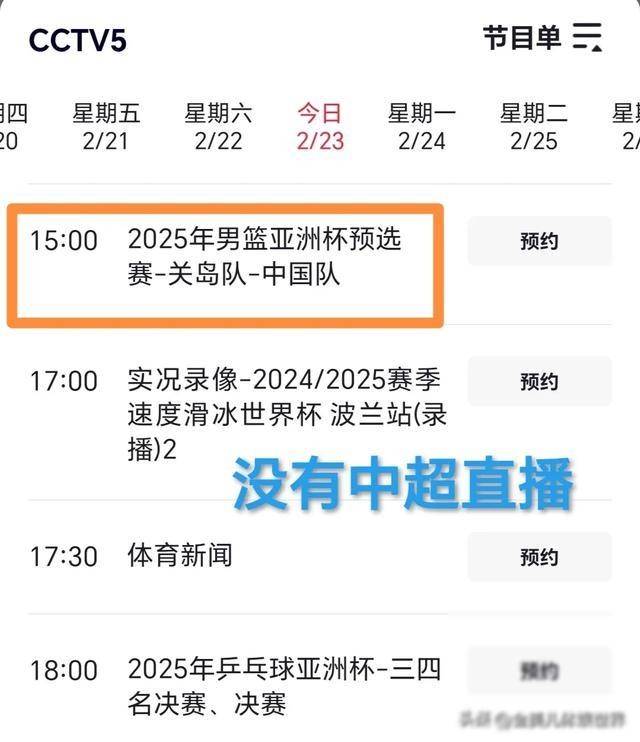Reserve the 15:00 男篮亚洲杯预选赛 broadcast
640x742 pixels.
[x=539, y=241]
